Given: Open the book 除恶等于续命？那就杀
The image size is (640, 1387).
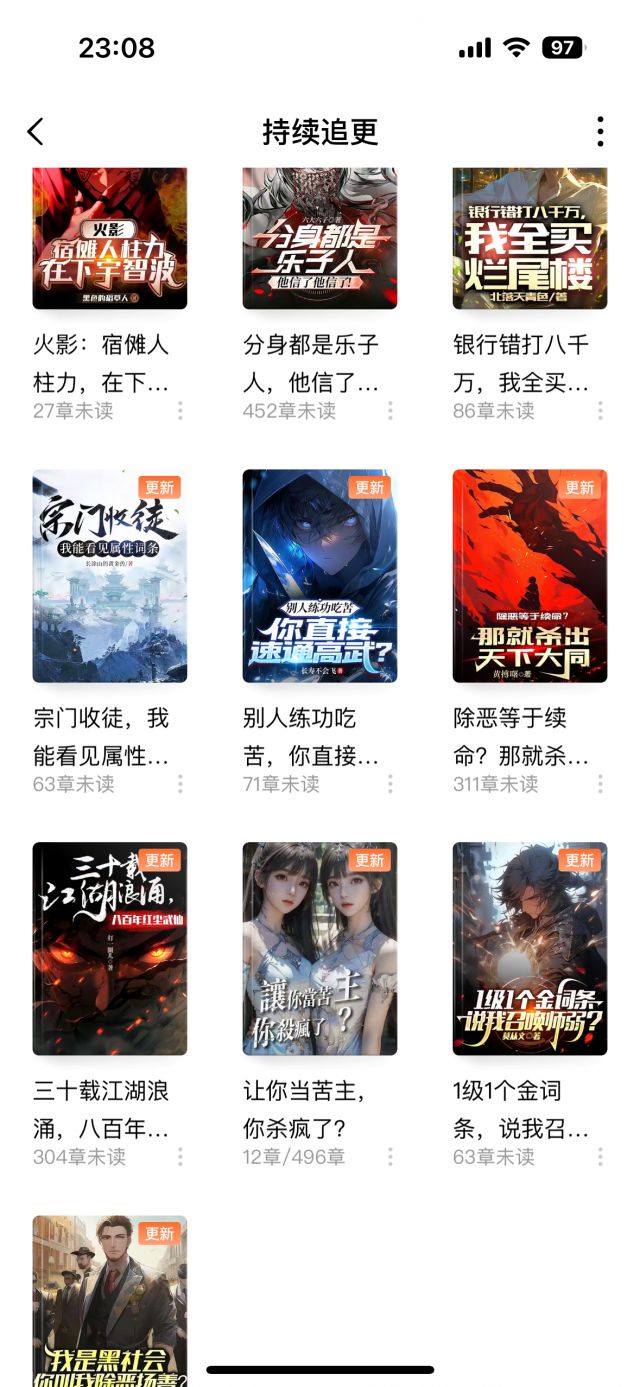Looking at the screenshot, I should pyautogui.click(x=530, y=576).
